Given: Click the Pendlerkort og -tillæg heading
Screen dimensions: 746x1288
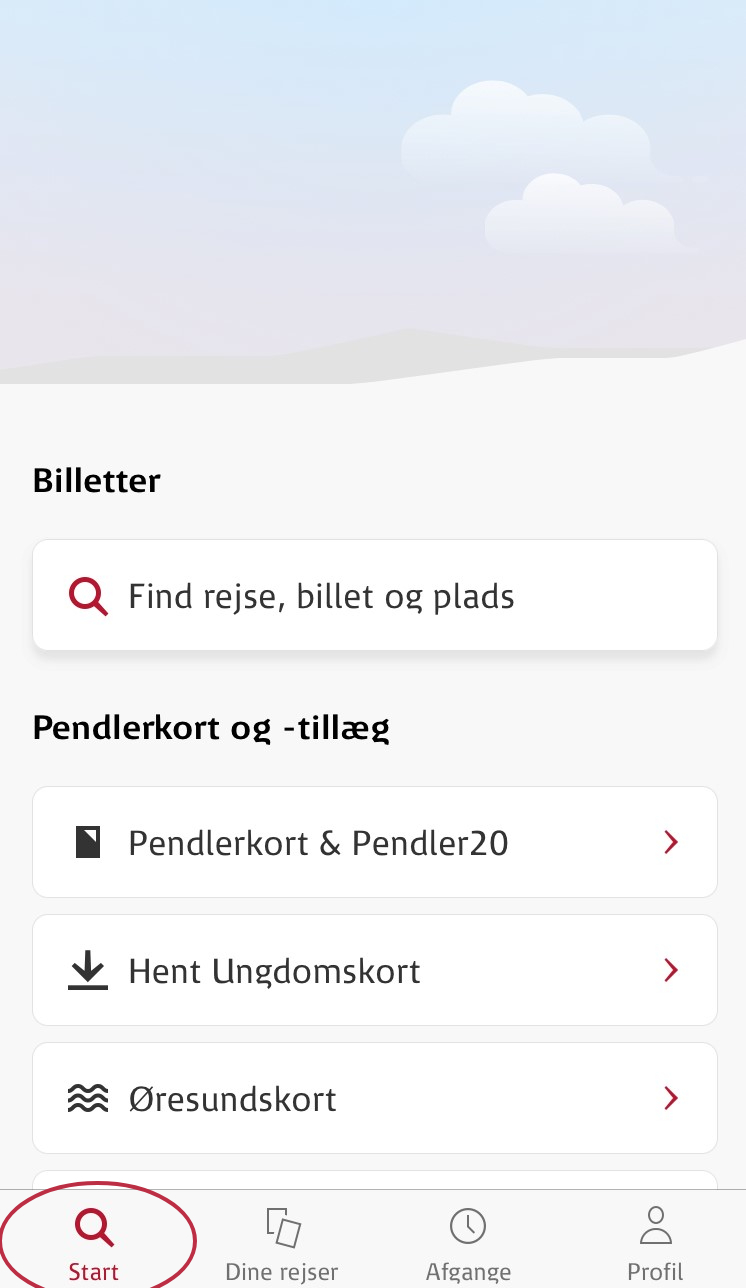Looking at the screenshot, I should click(x=211, y=727).
